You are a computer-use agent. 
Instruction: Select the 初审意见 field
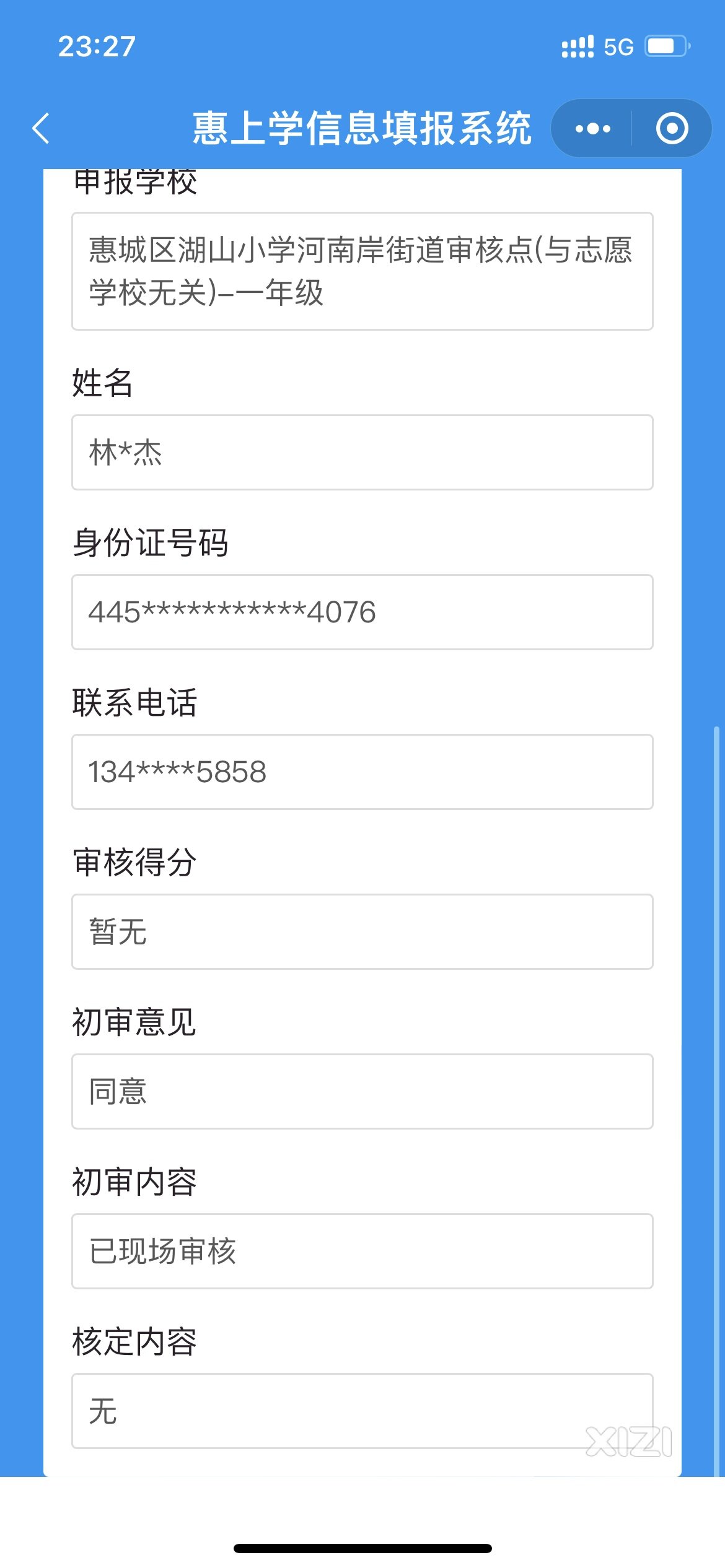362,1092
